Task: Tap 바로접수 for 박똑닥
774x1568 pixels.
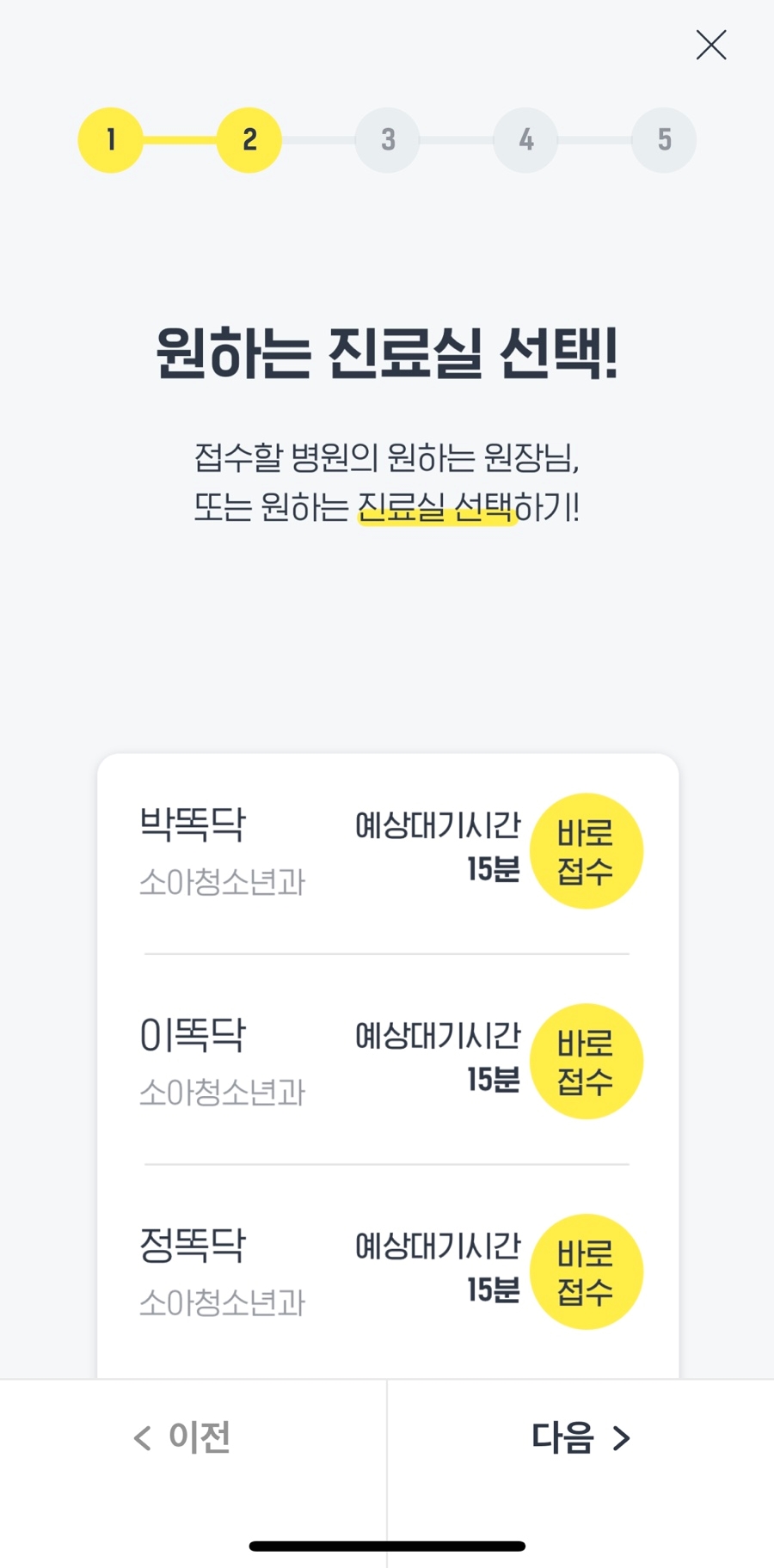Action: point(586,851)
